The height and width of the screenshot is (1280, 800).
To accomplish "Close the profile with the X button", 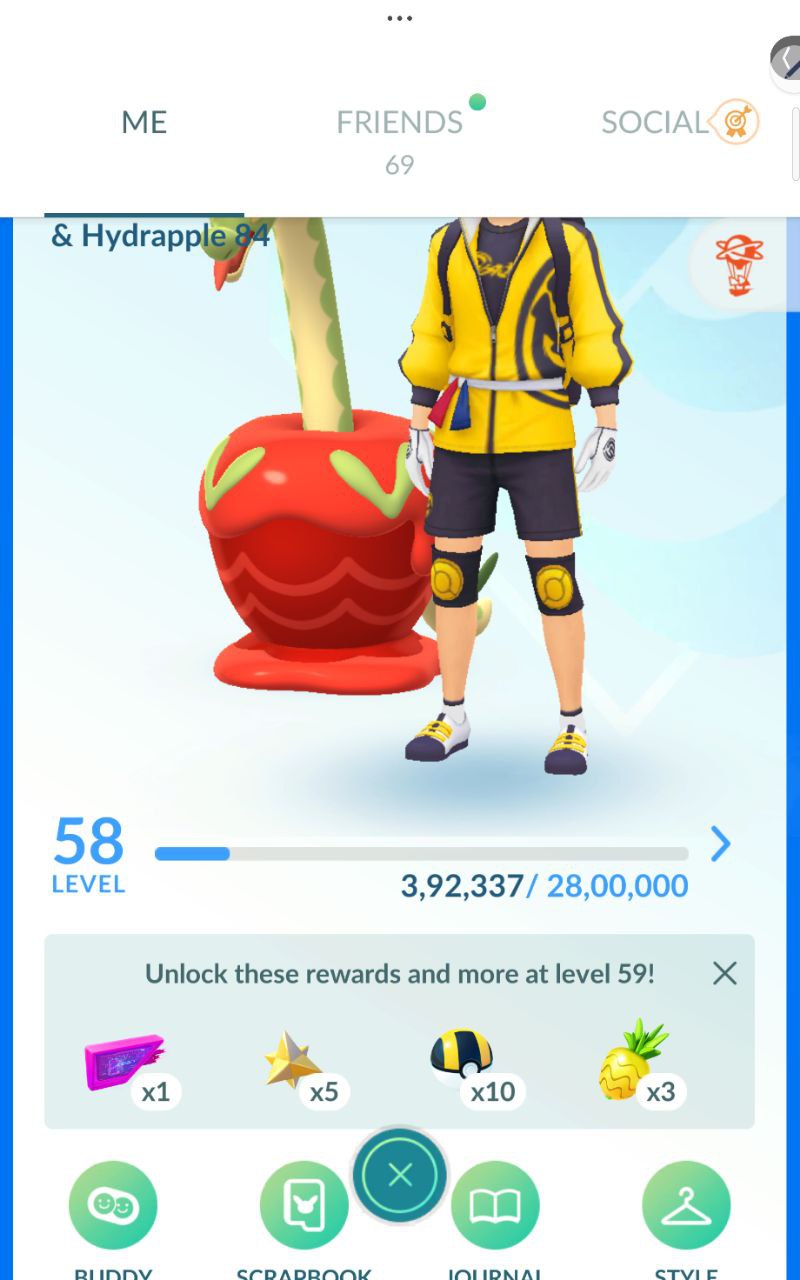I will pos(400,1175).
